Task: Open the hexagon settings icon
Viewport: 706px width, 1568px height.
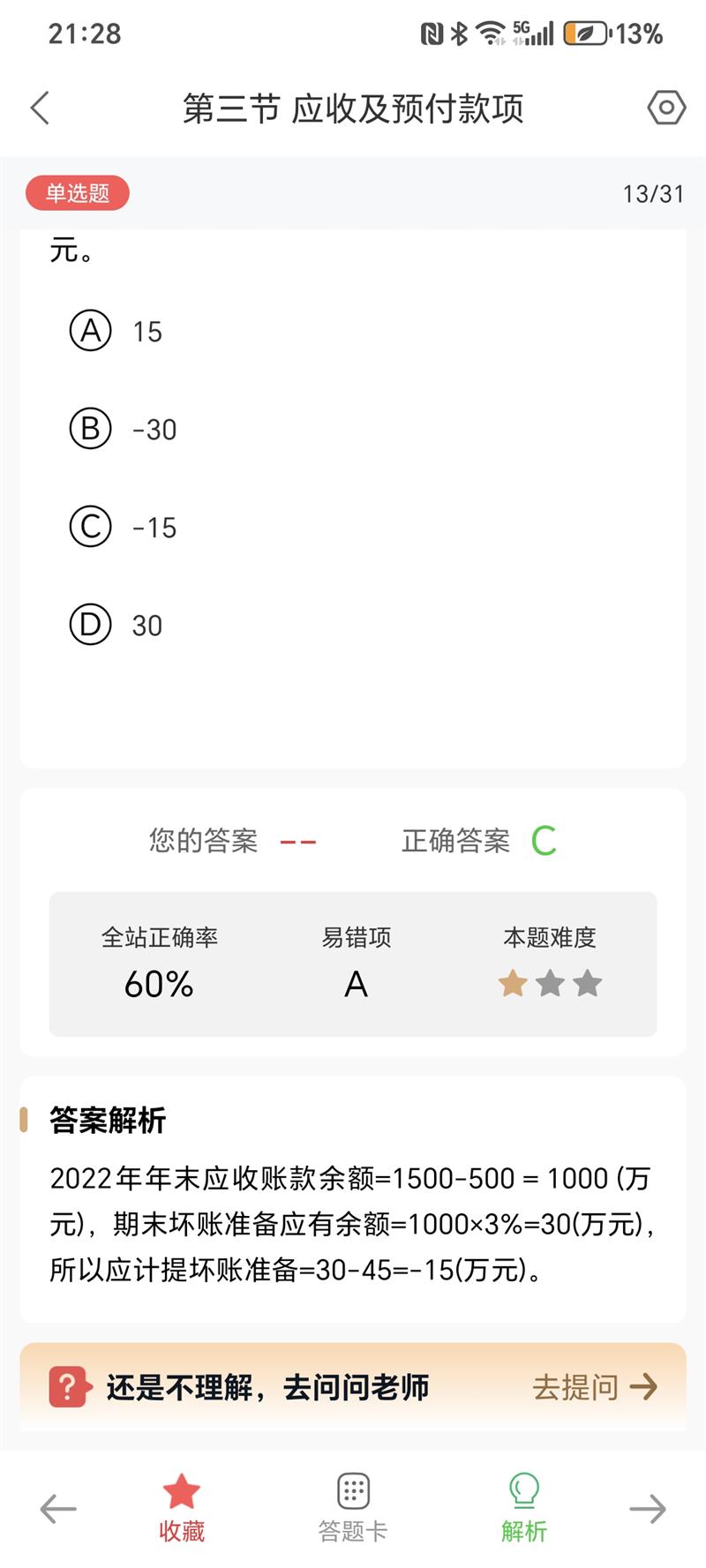Action: click(666, 108)
